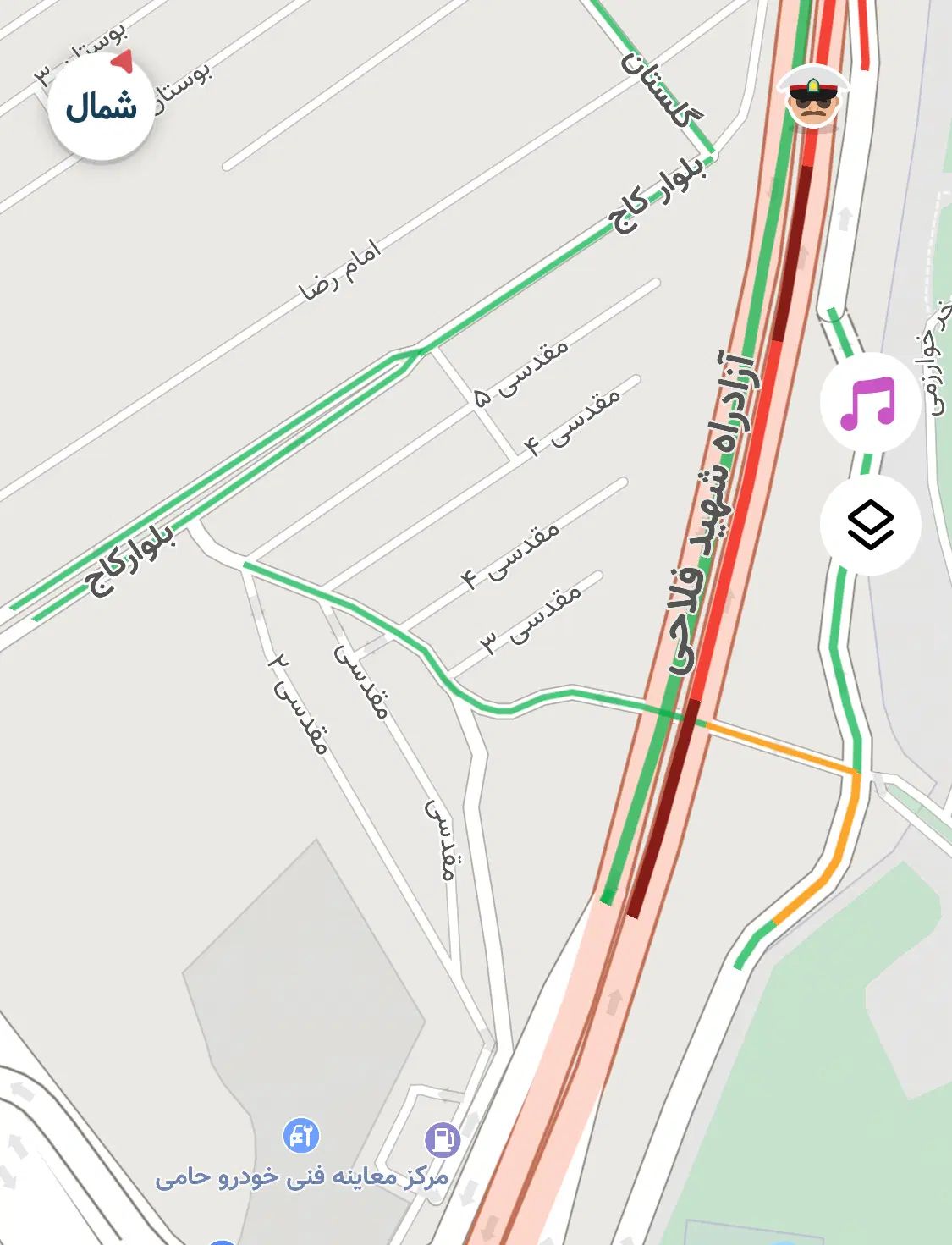Select the fuel station marker
The image size is (952, 1245).
(442, 1139)
